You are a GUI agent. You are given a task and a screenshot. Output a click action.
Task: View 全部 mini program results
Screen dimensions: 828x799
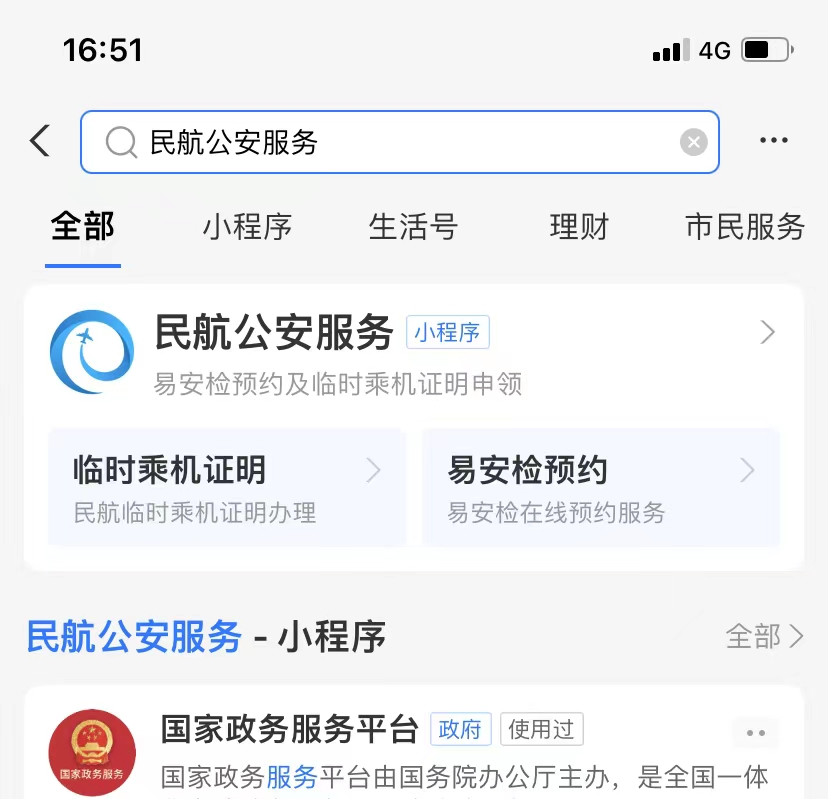(x=764, y=636)
